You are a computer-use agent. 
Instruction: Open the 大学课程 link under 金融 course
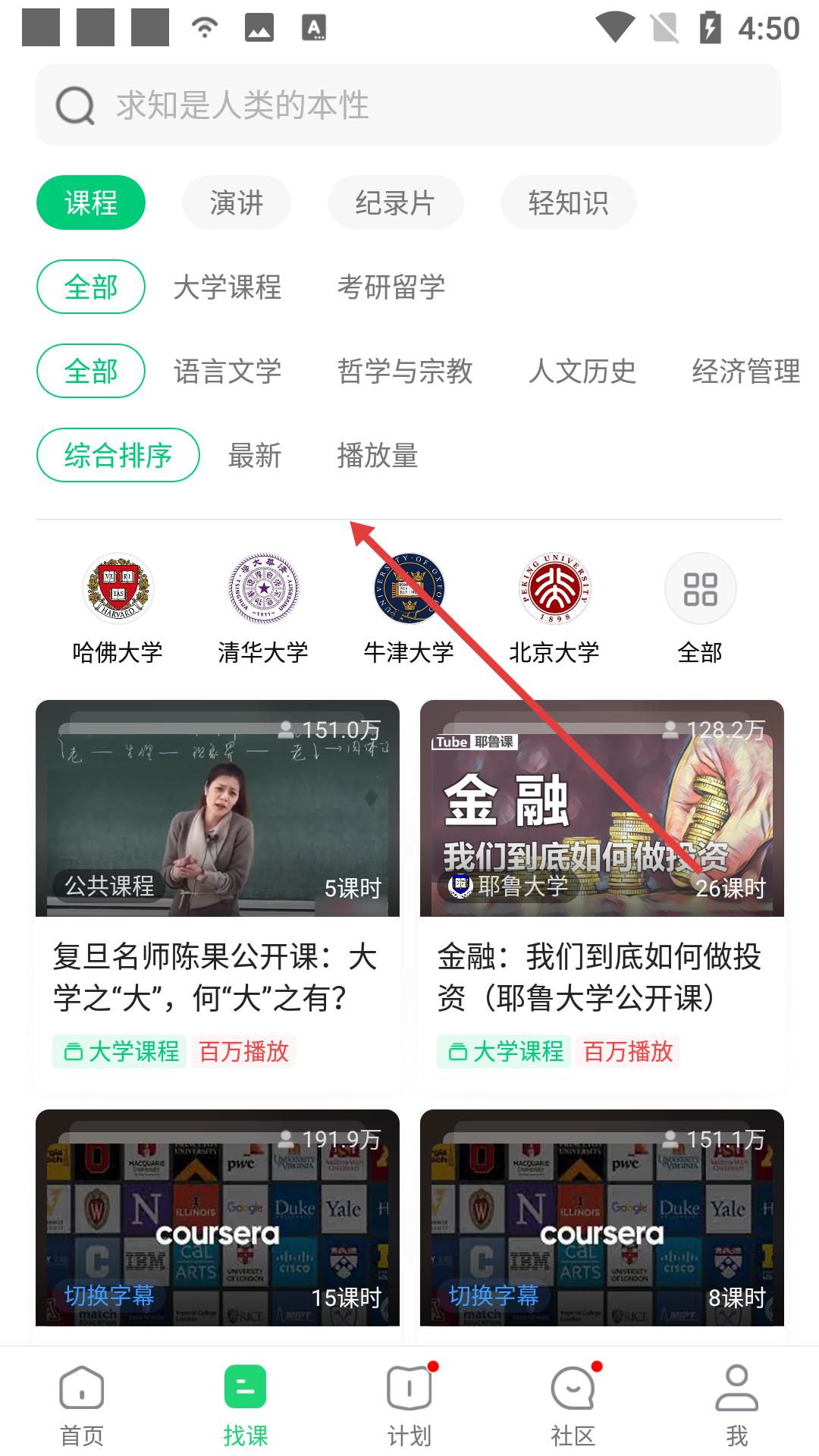pyautogui.click(x=505, y=1053)
